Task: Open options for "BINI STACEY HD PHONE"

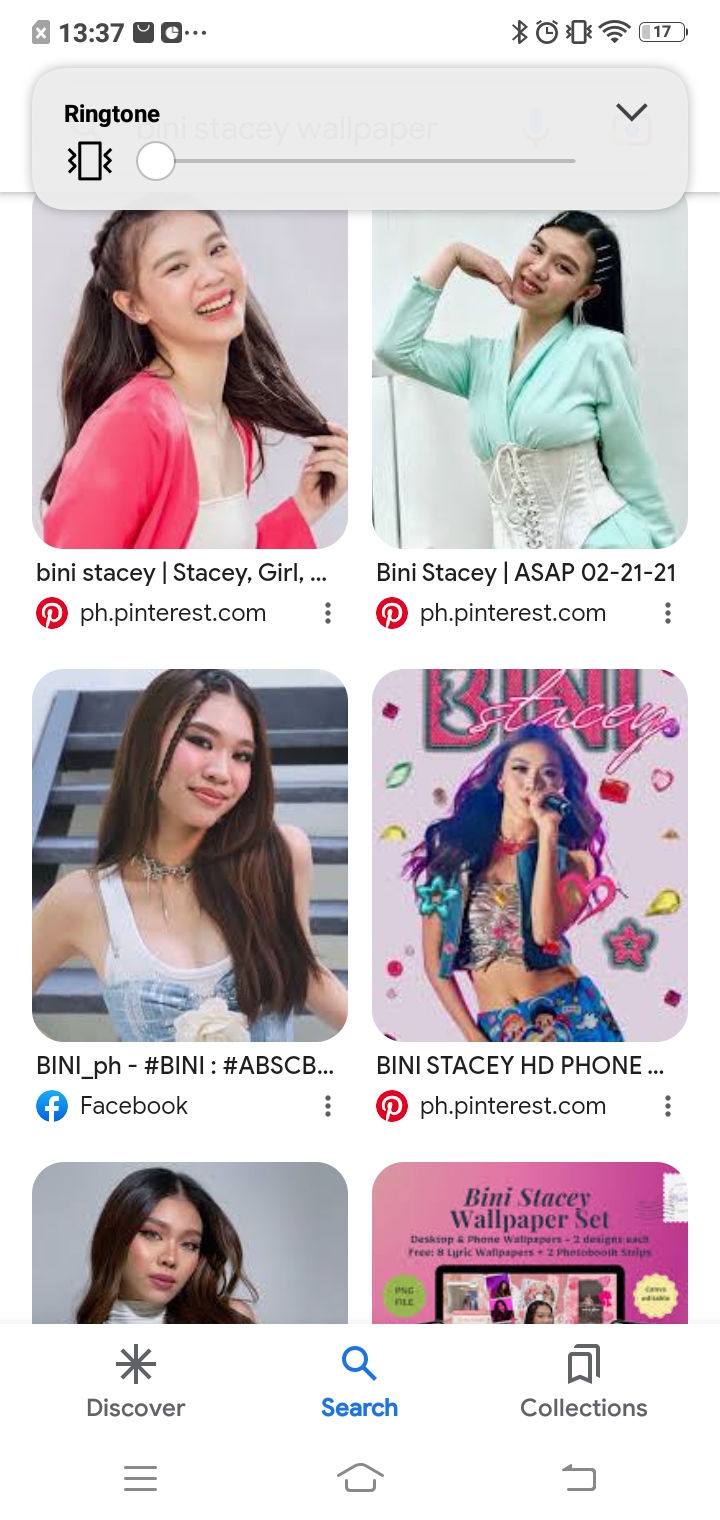Action: coord(667,1106)
